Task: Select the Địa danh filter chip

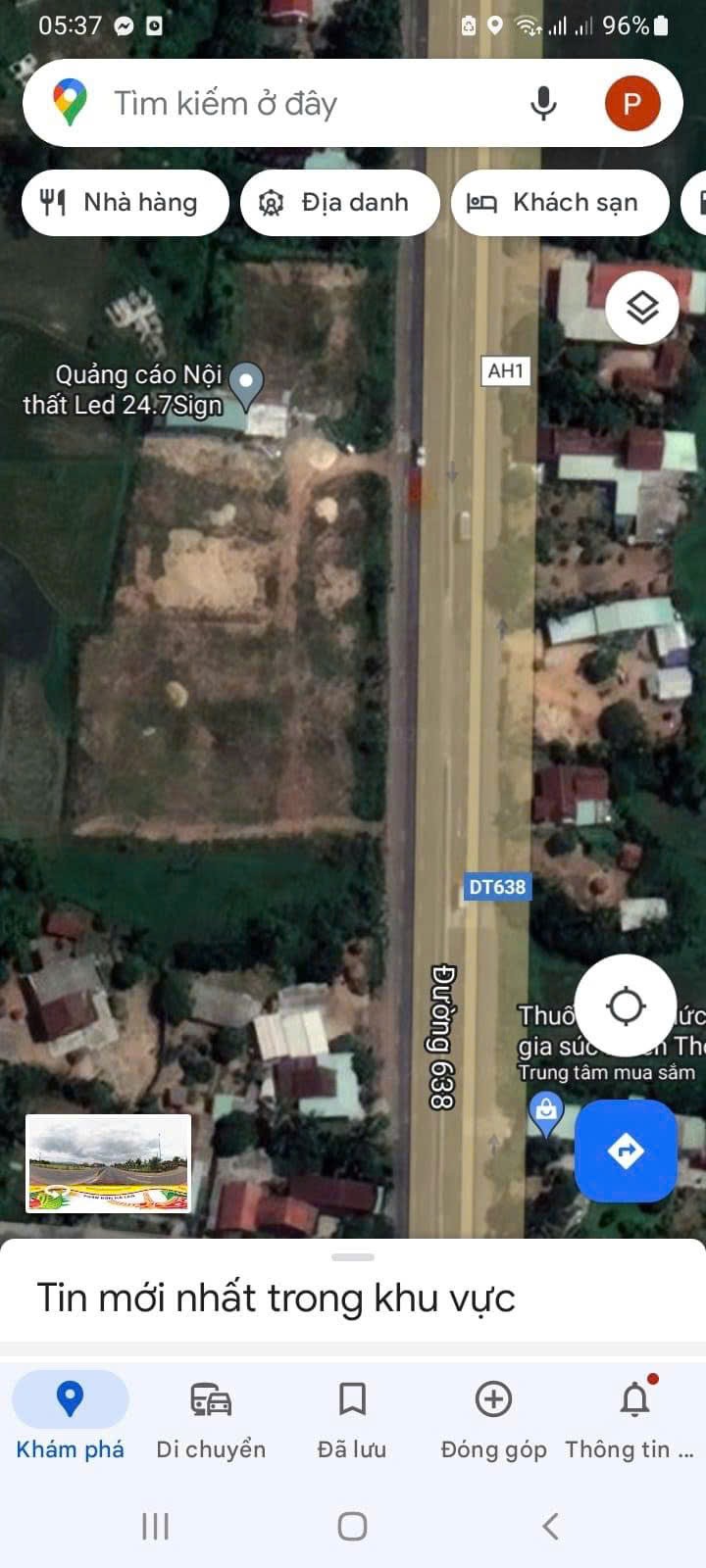Action: tap(339, 202)
